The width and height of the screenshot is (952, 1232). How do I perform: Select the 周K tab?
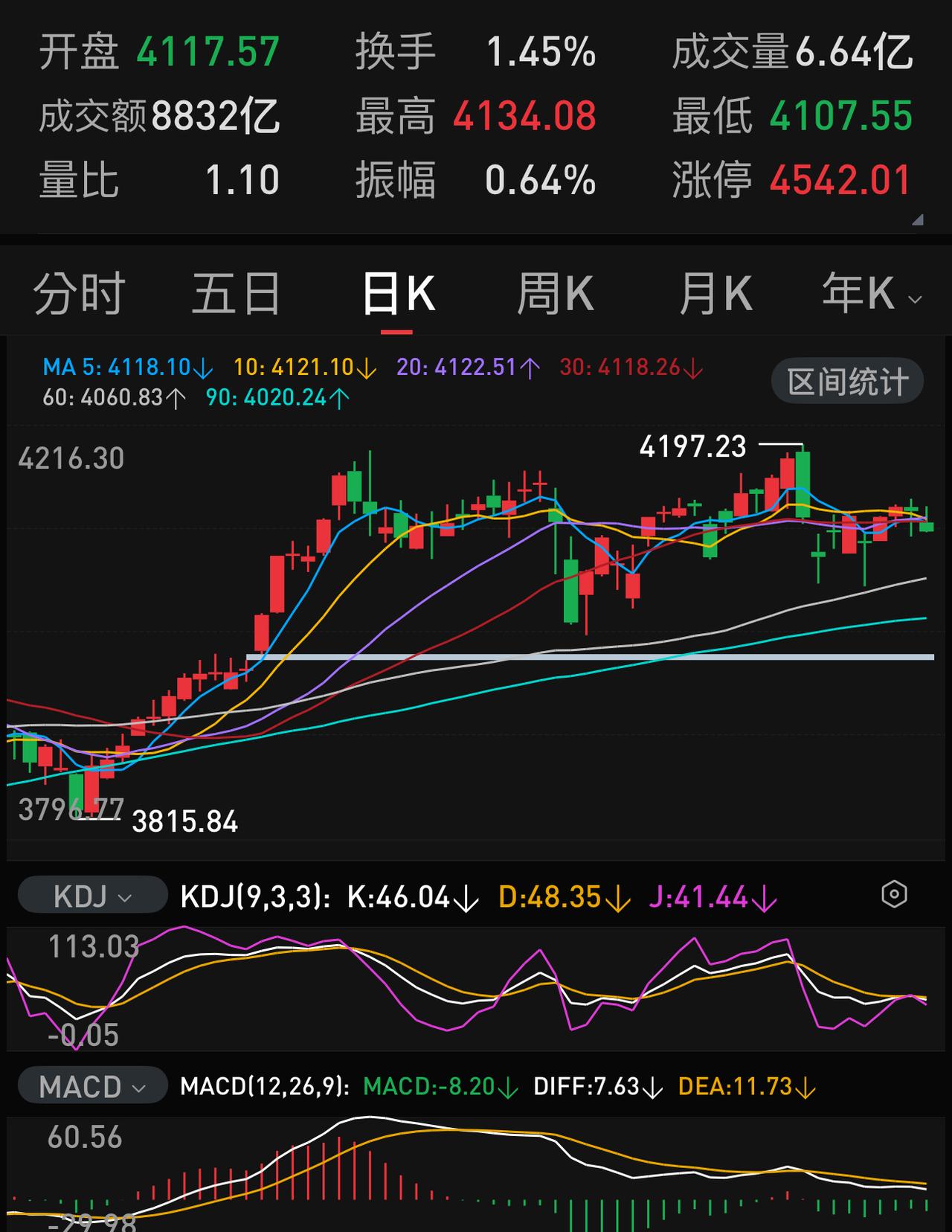coord(556,292)
